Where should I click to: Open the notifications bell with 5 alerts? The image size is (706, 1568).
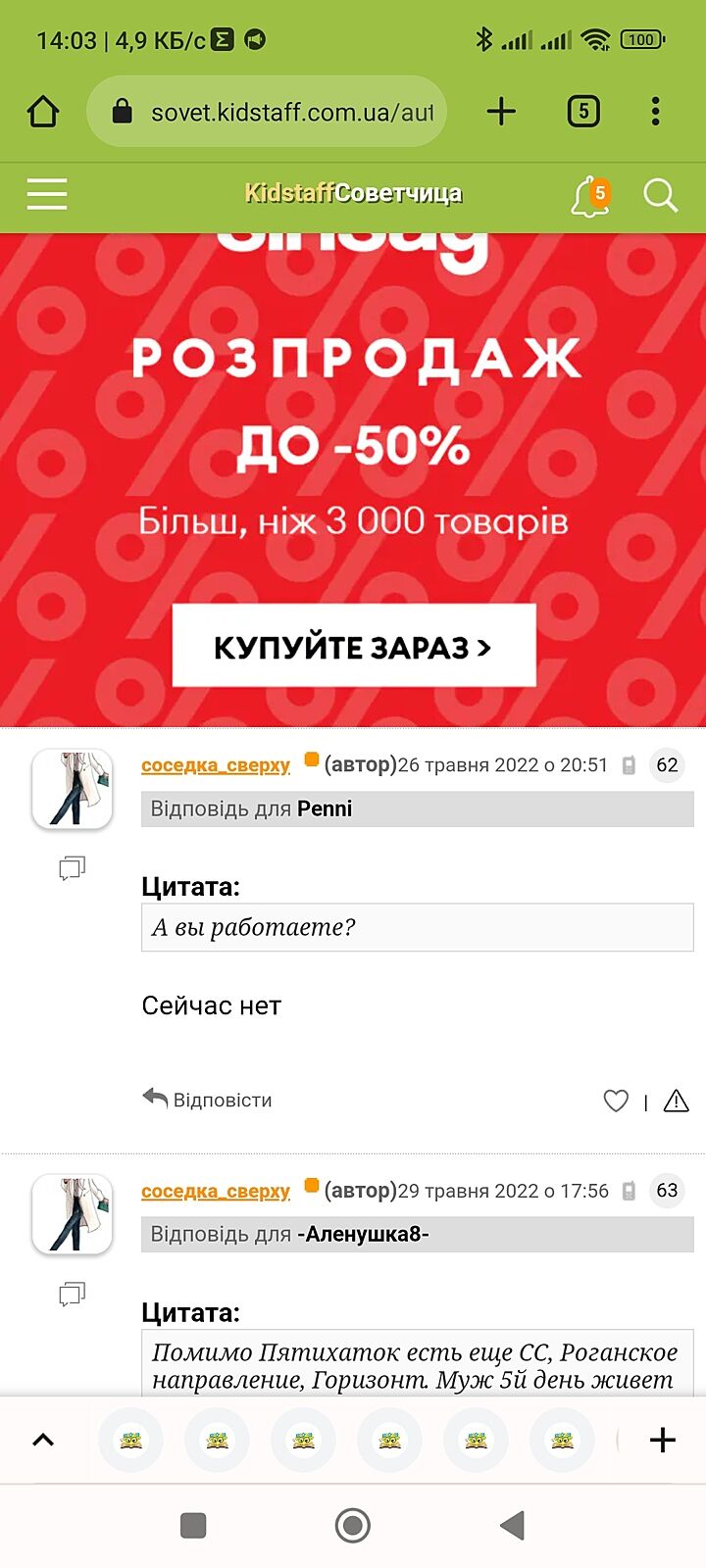pos(589,196)
